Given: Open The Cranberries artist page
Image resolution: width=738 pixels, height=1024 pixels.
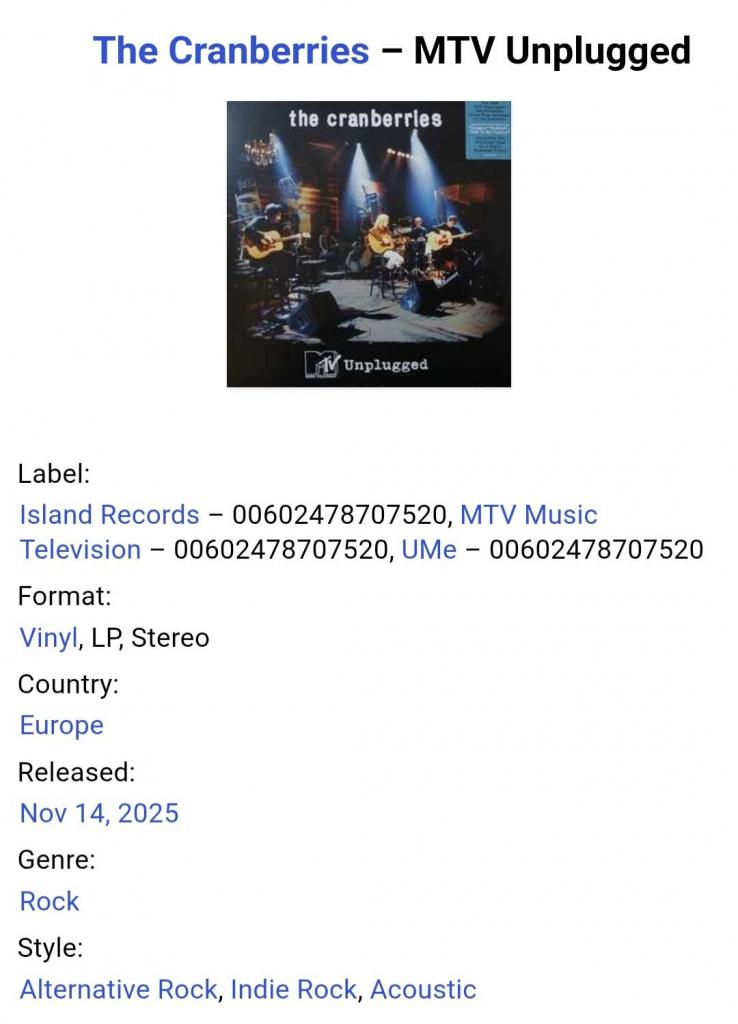Looking at the screenshot, I should pyautogui.click(x=231, y=50).
